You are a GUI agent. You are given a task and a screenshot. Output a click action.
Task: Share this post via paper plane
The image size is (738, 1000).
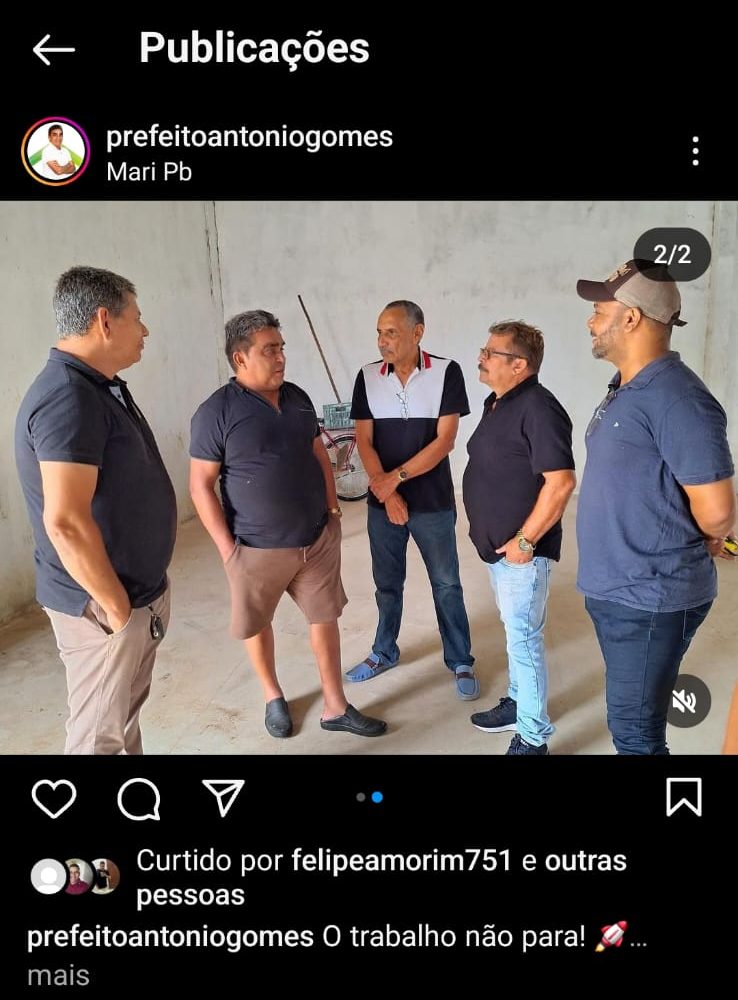coord(223,797)
